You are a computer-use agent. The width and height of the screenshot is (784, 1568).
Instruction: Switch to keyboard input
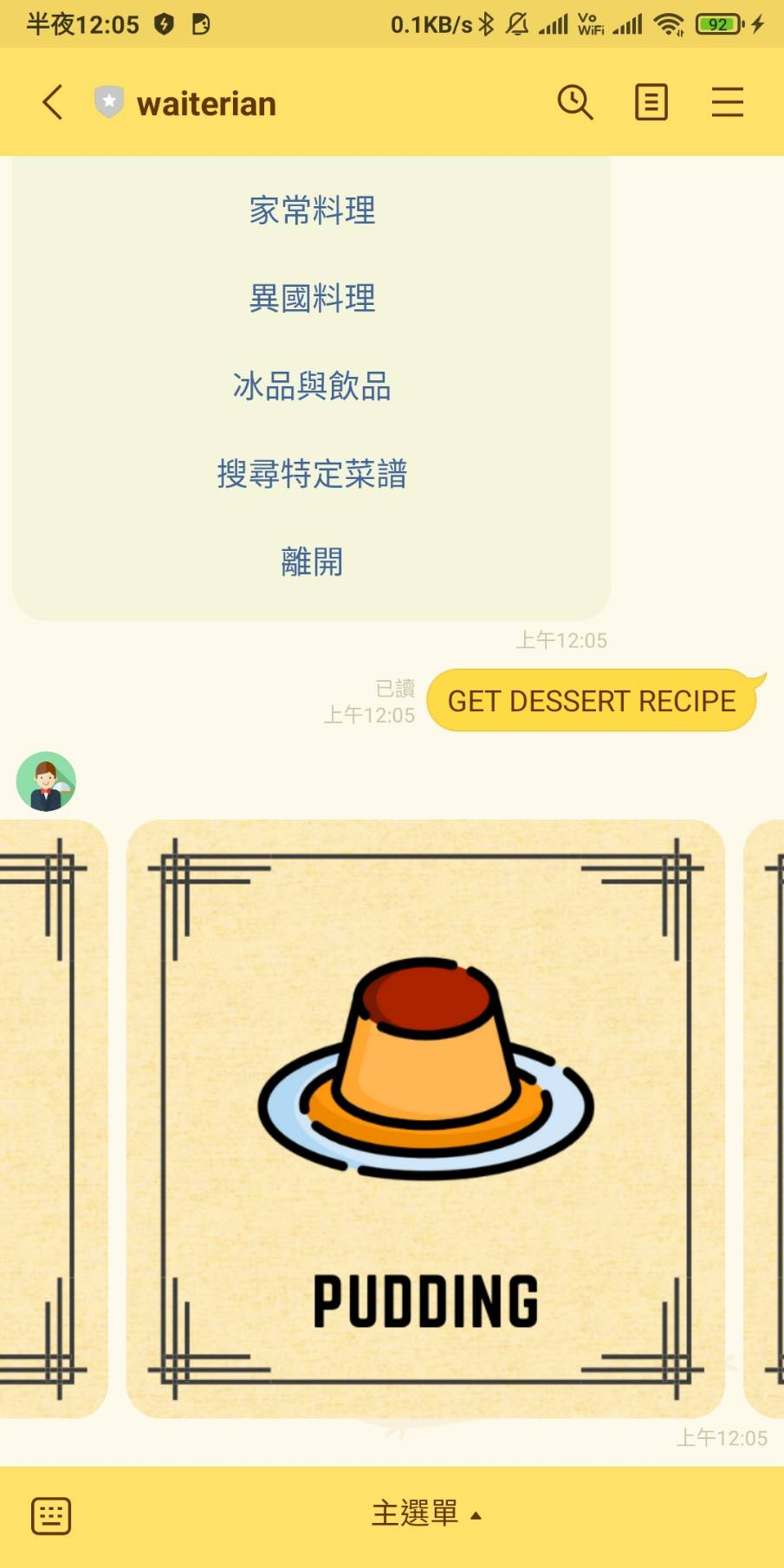[x=51, y=1516]
